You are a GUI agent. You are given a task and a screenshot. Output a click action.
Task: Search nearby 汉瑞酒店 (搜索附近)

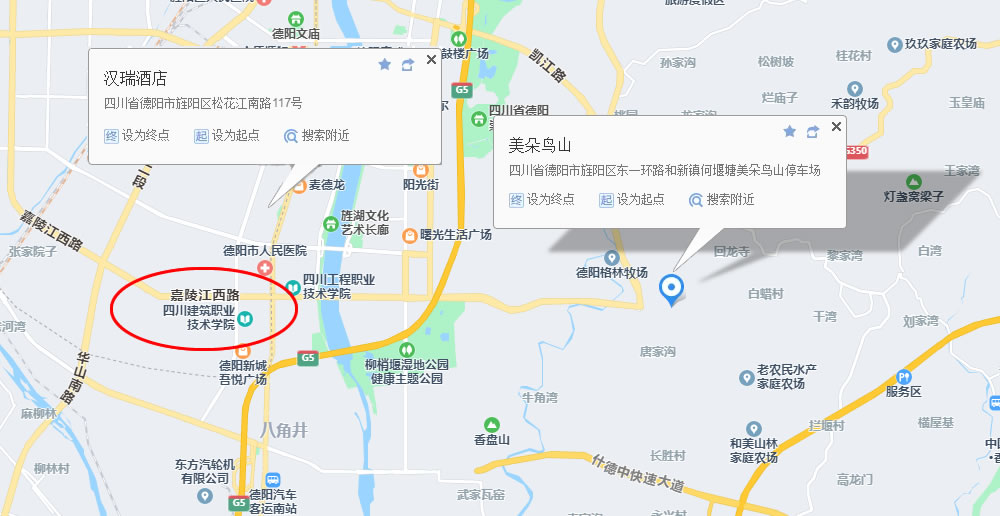pos(316,135)
